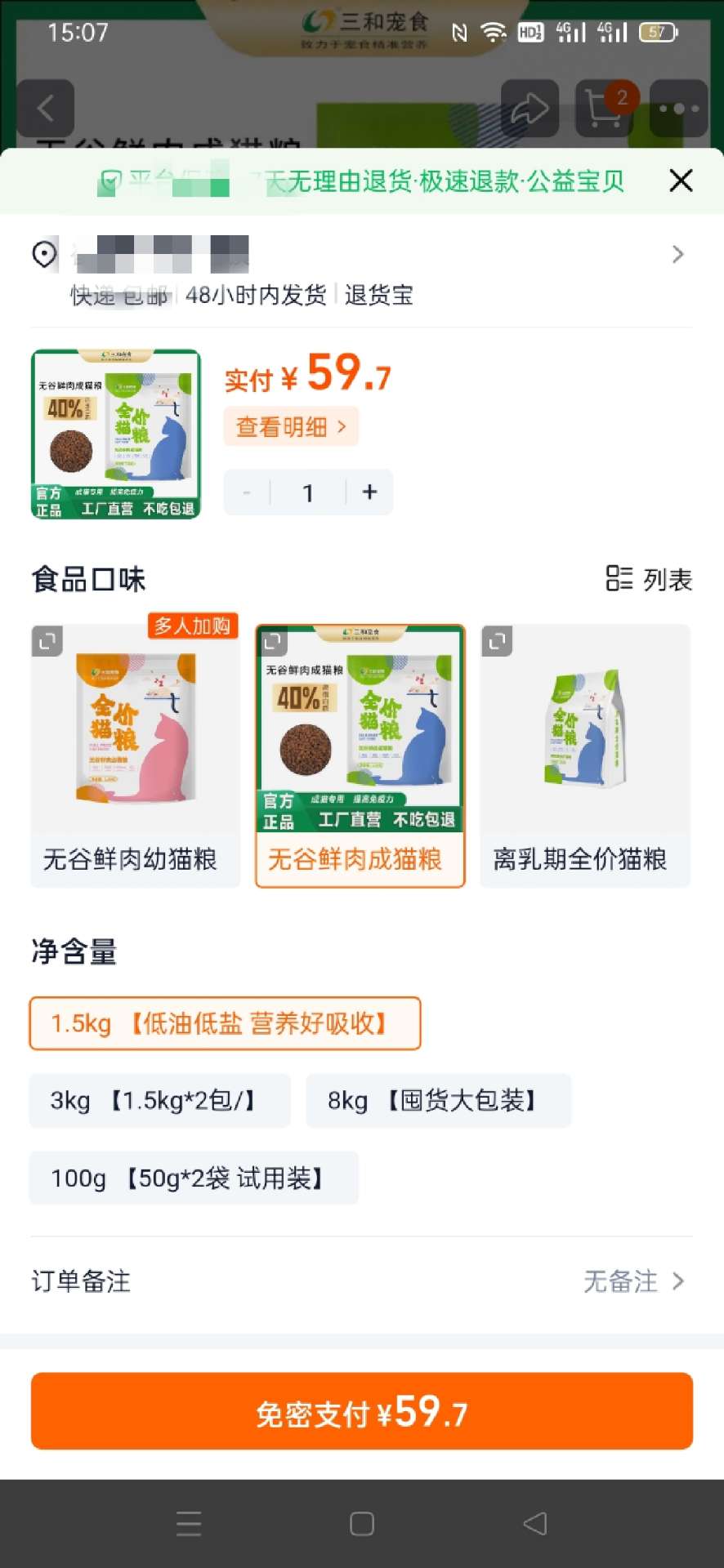Screen dimensions: 724x1568
Task: Open the shopping cart icon
Action: click(x=605, y=109)
